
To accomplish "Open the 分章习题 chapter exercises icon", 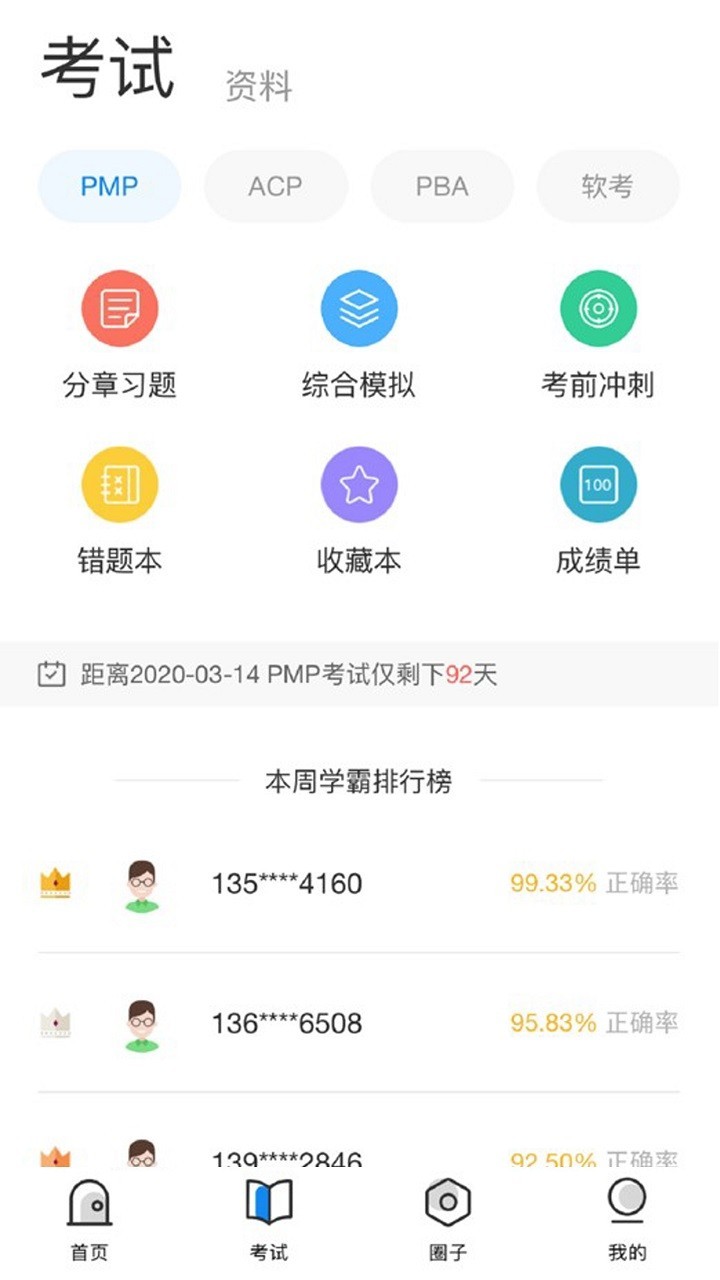I will coord(119,308).
